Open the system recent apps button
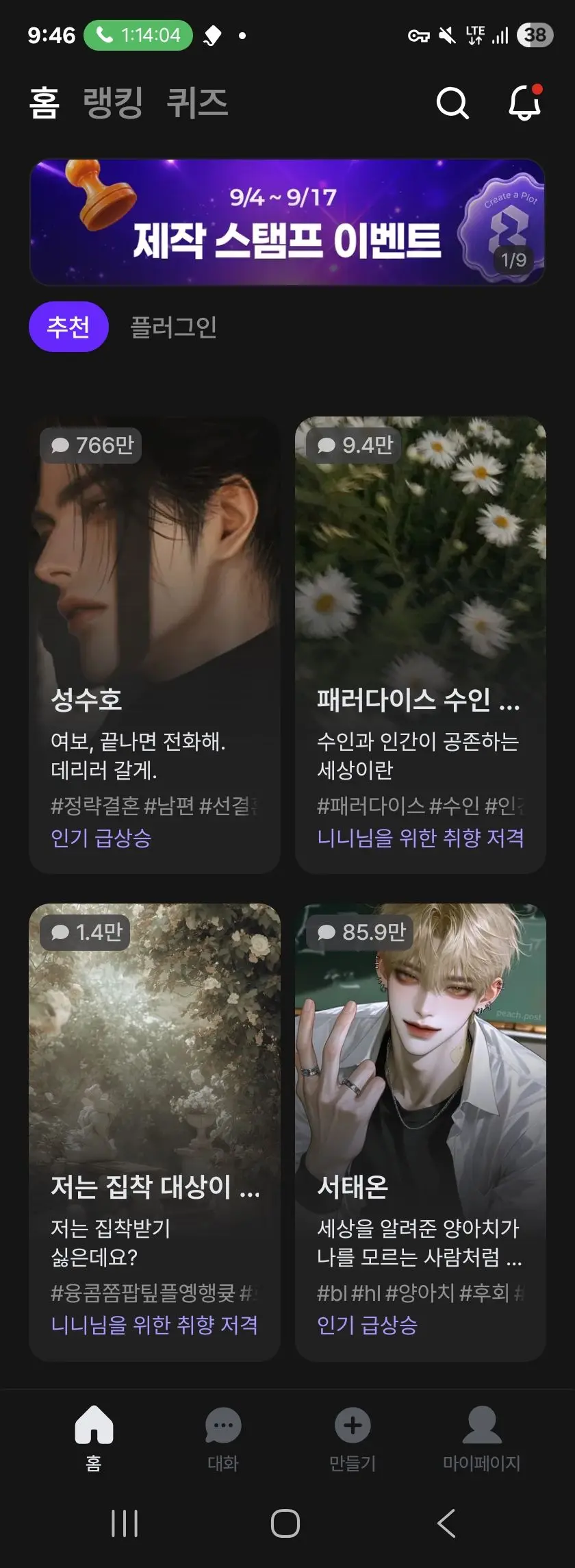The height and width of the screenshot is (1568, 575). (x=125, y=1523)
